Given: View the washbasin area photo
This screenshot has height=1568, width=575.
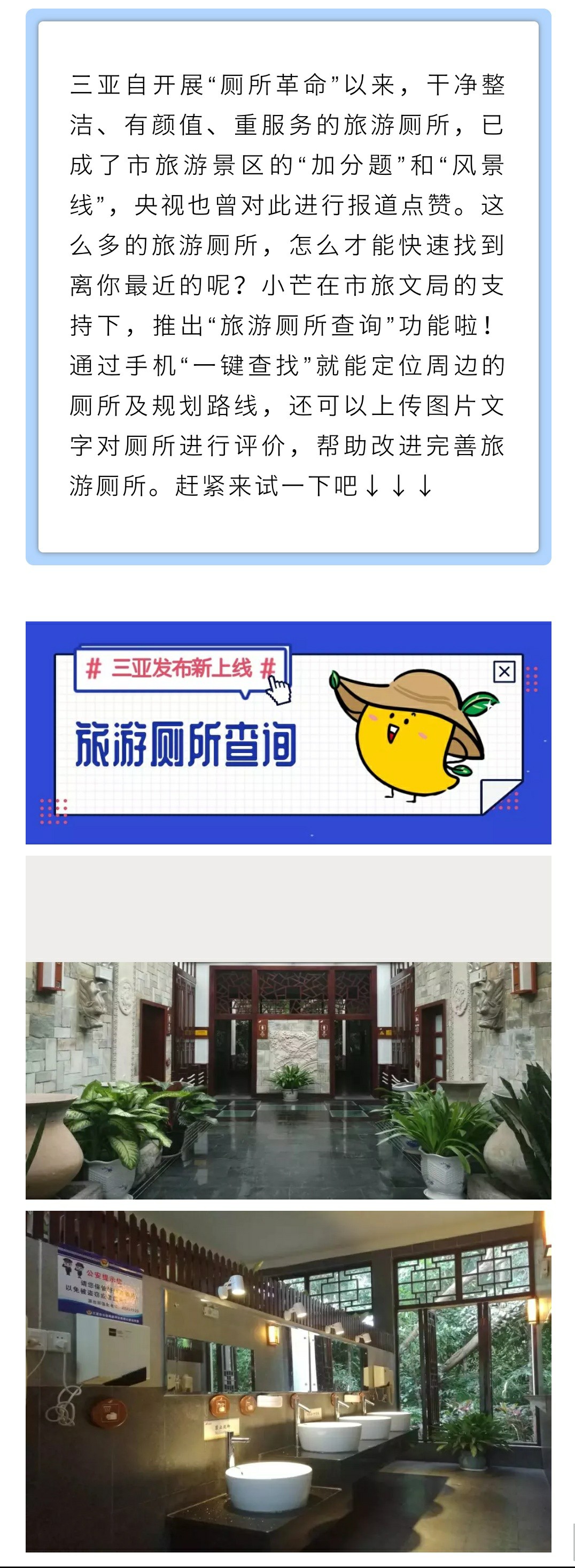Looking at the screenshot, I should point(288,1380).
